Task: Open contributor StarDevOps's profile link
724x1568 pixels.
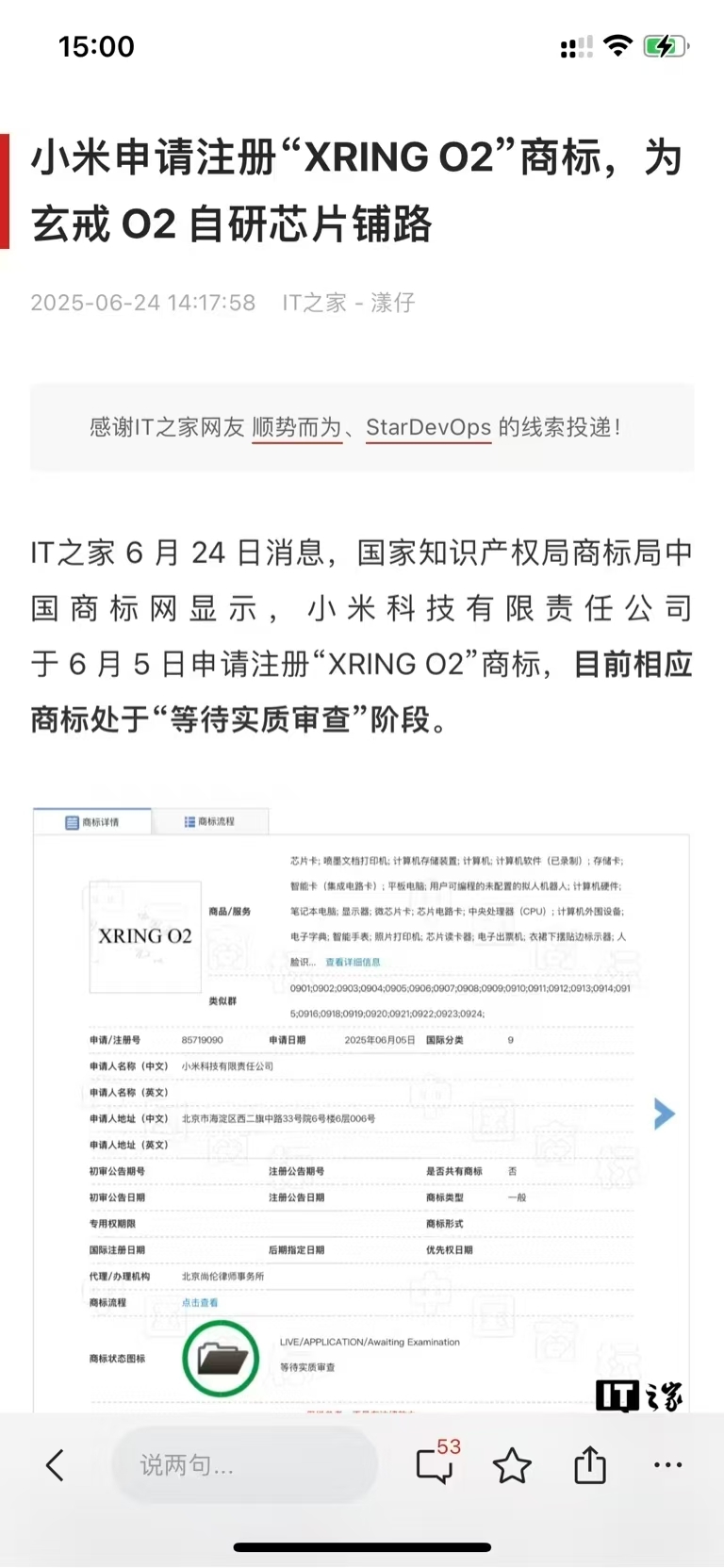Action: (428, 427)
